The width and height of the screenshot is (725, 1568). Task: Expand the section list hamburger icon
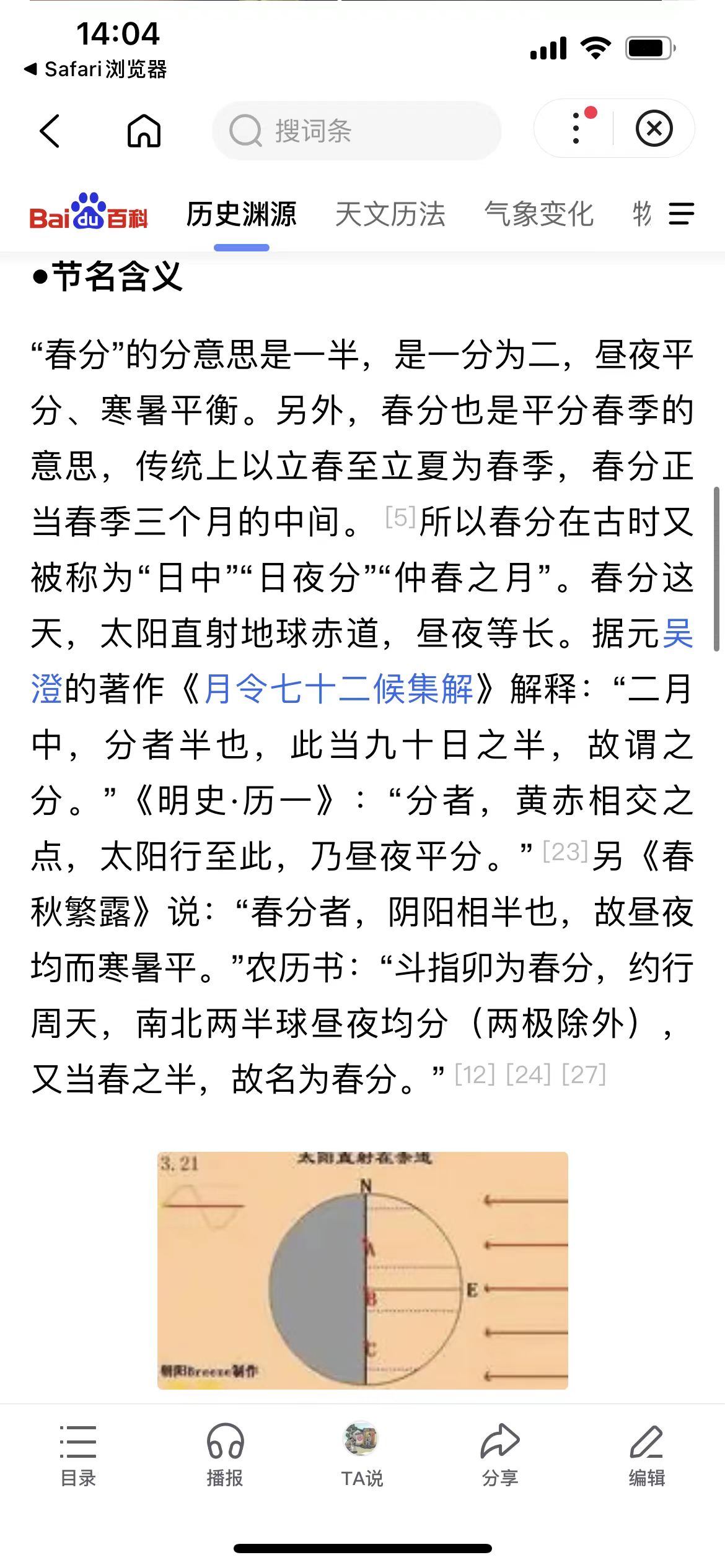(682, 214)
